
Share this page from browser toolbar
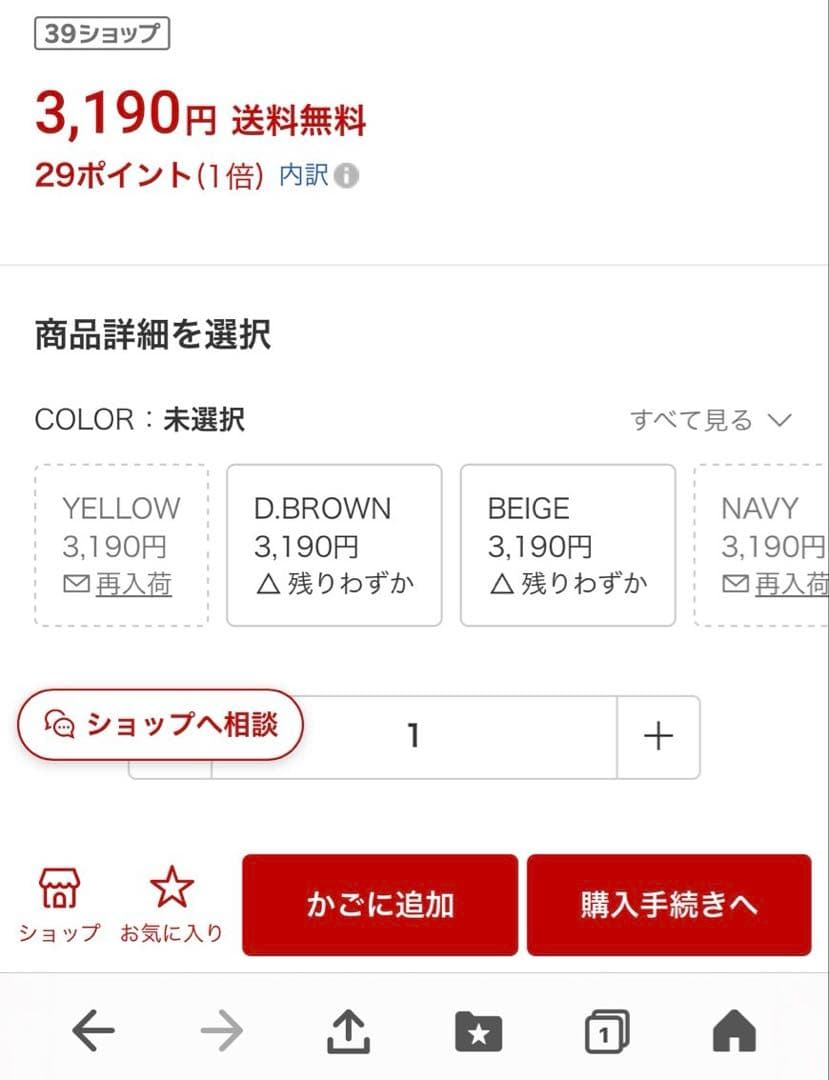coord(349,1031)
